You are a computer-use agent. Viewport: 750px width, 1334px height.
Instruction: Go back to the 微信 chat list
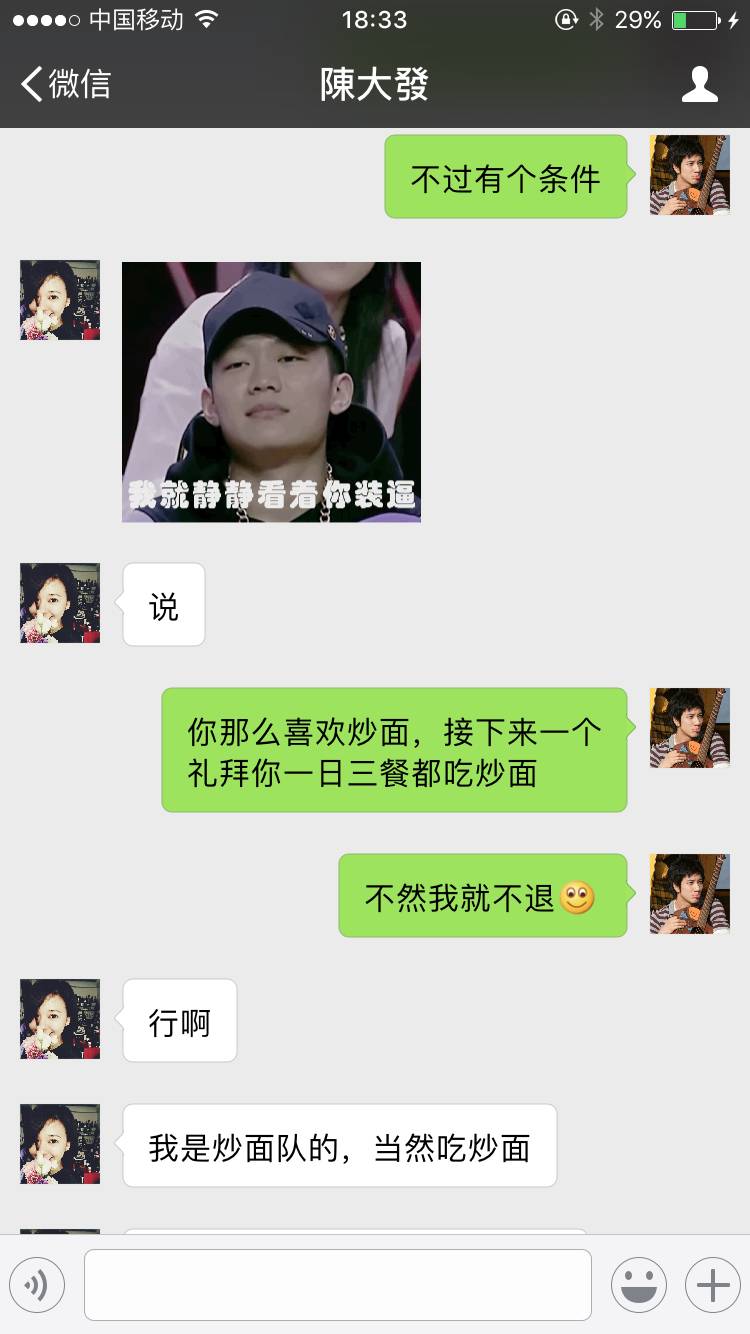[66, 84]
